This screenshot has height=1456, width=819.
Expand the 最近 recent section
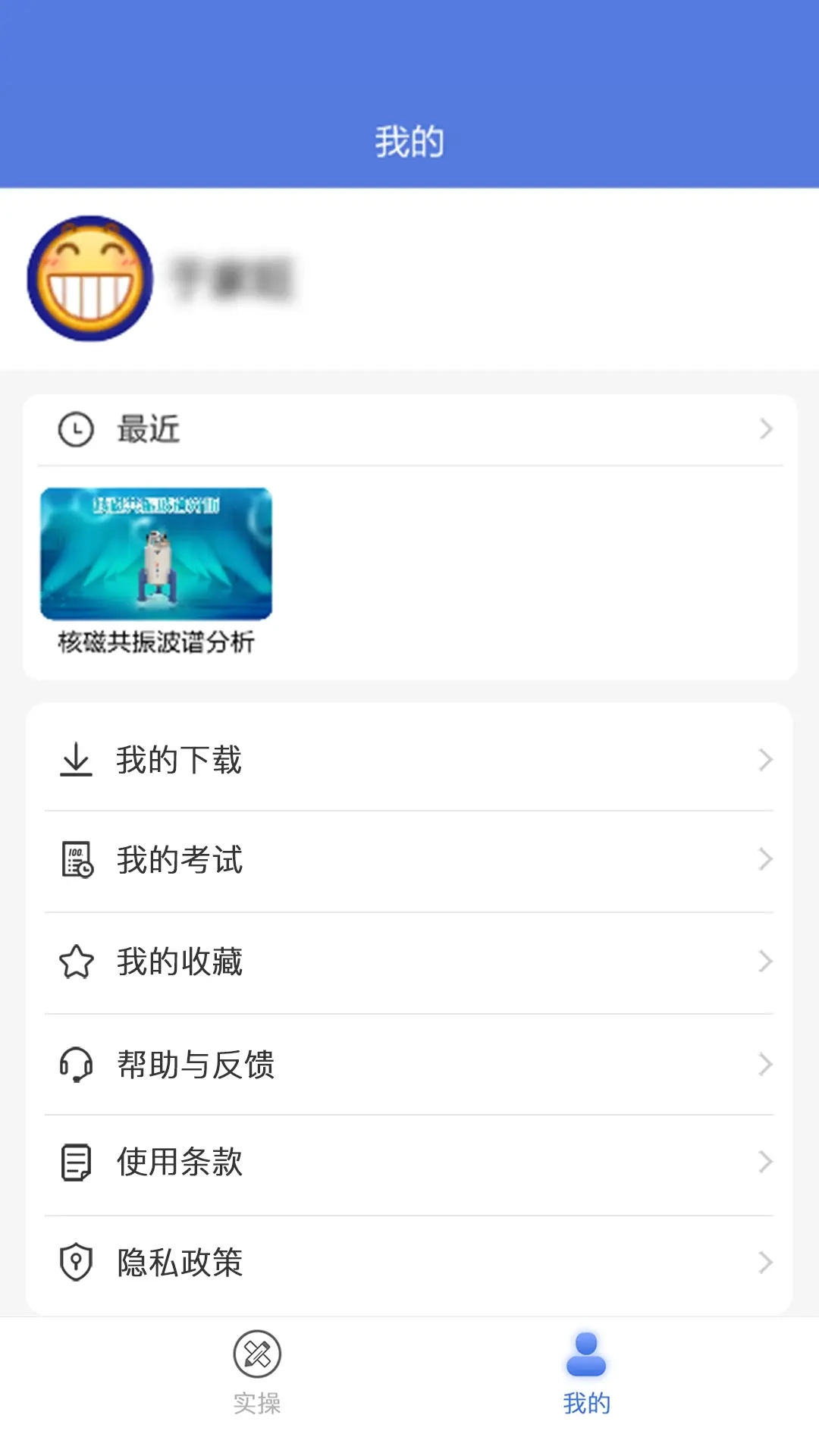767,428
